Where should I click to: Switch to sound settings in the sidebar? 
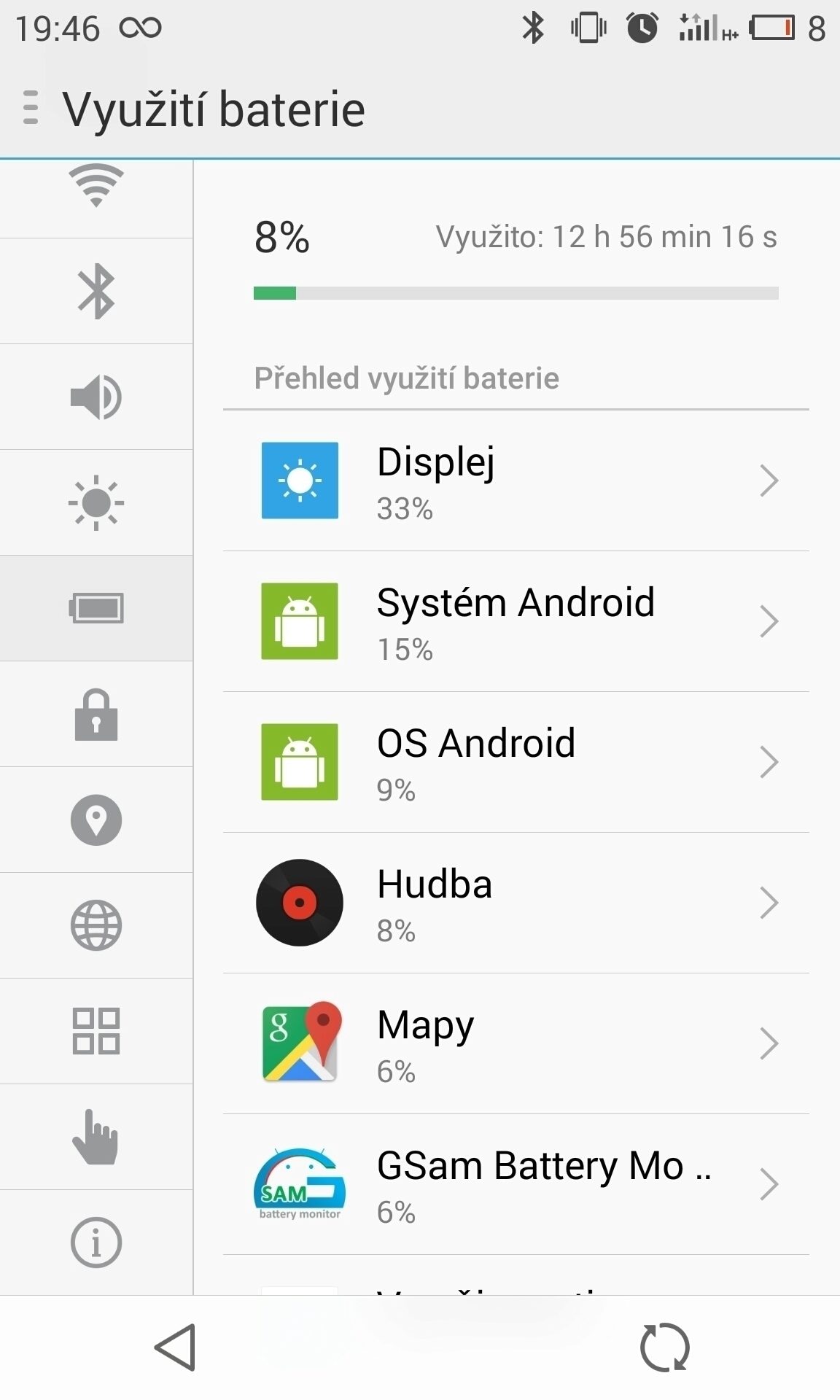(96, 397)
